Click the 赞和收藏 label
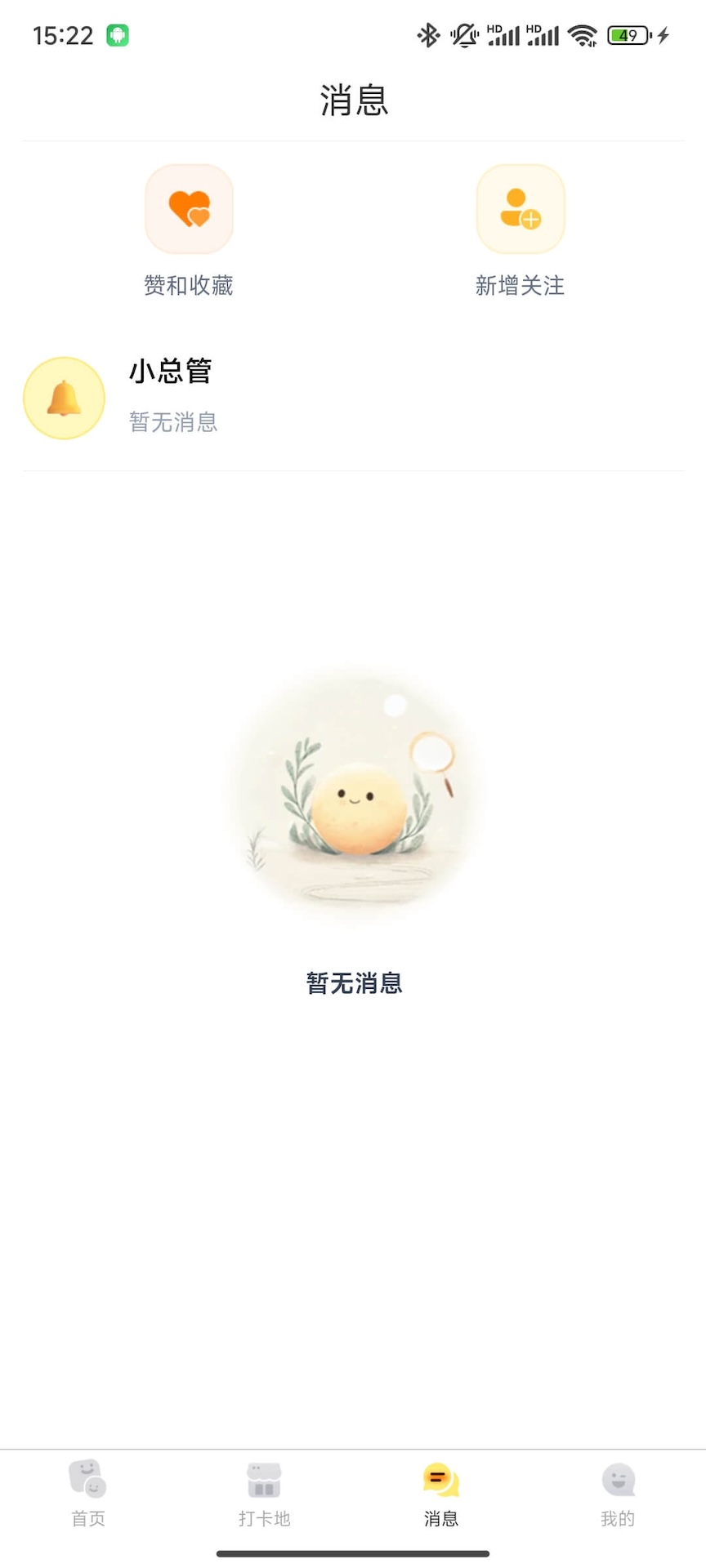The width and height of the screenshot is (706, 1568). pyautogui.click(x=189, y=286)
